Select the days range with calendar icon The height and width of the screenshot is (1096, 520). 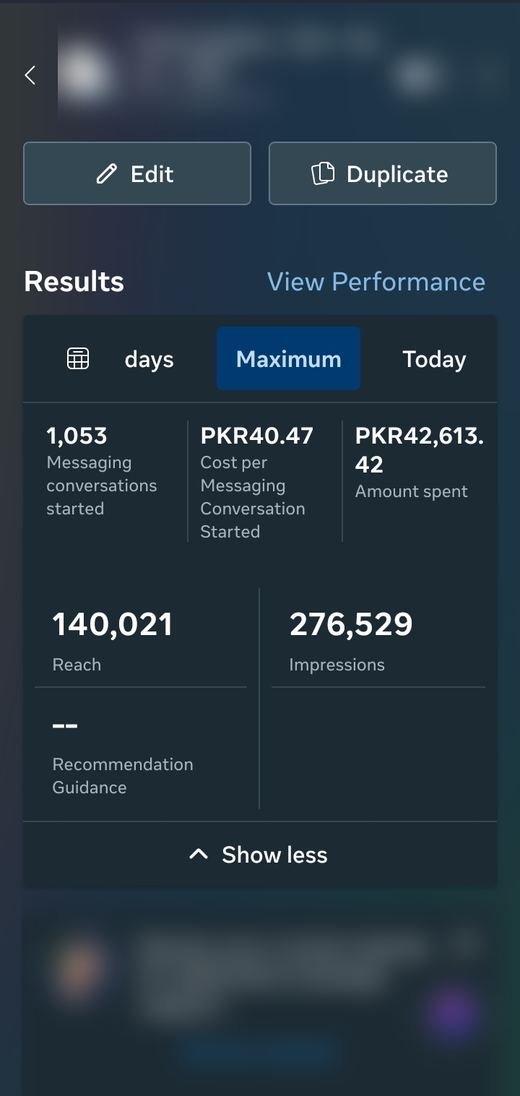(120, 359)
